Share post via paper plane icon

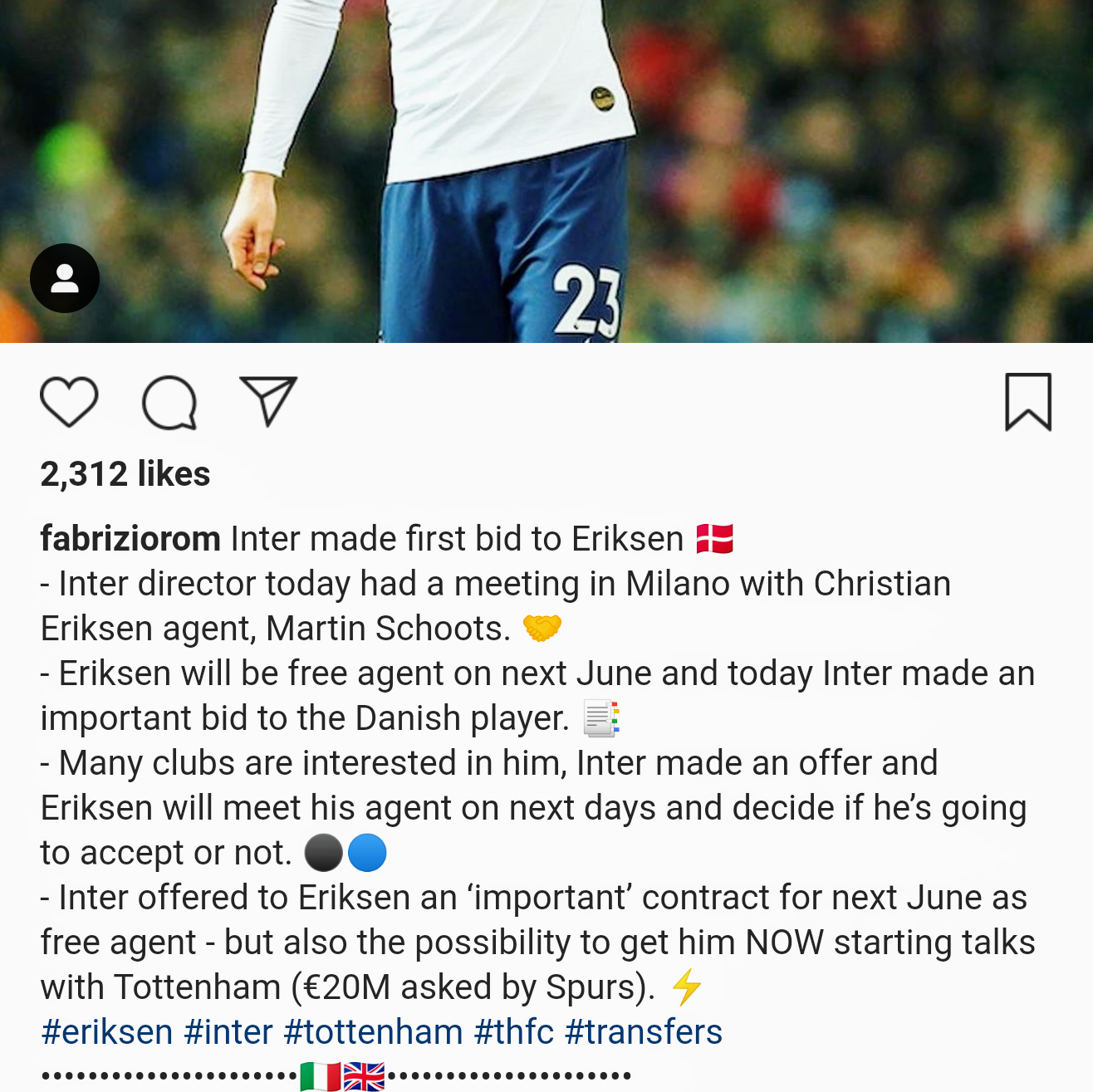click(267, 401)
